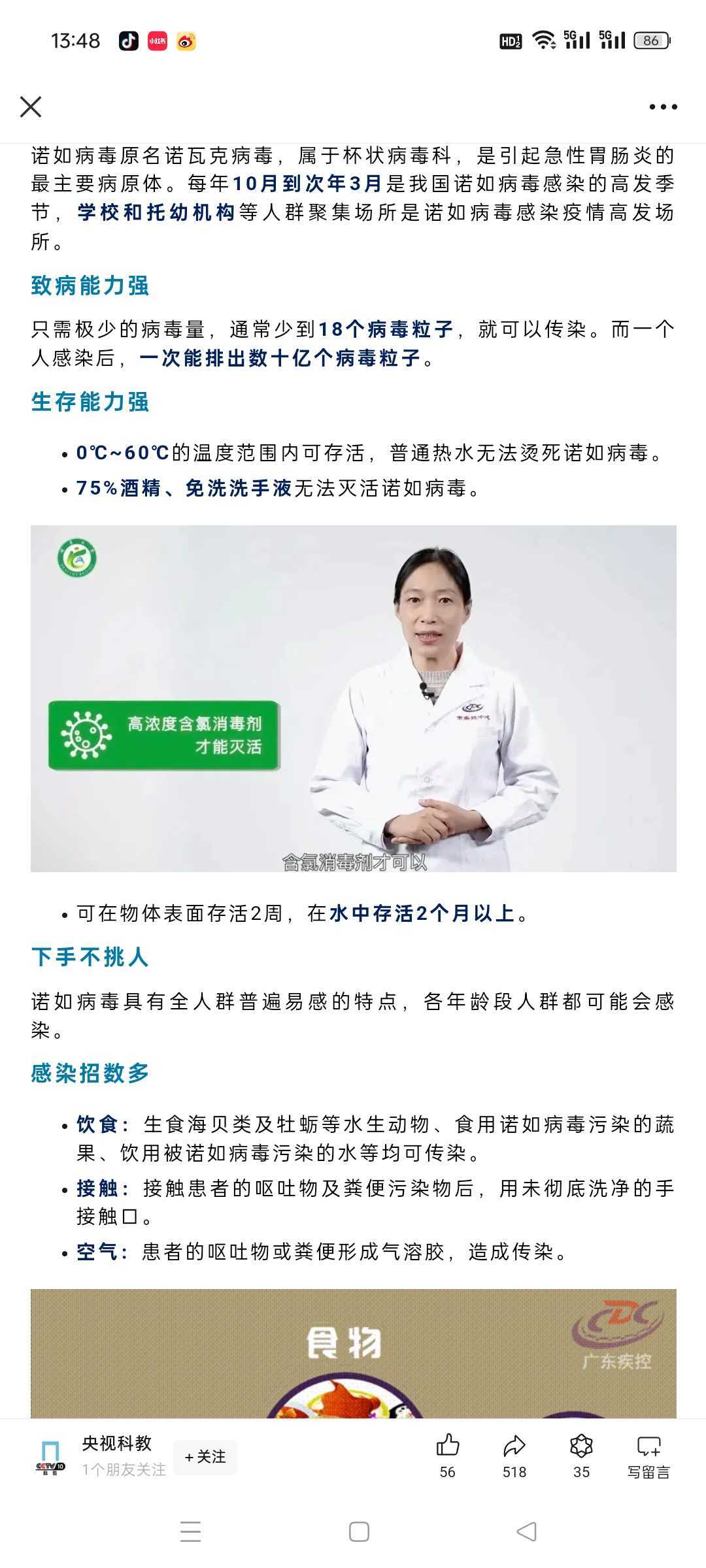The width and height of the screenshot is (706, 1568).
Task: Open the three-dot more options menu
Action: [x=663, y=106]
